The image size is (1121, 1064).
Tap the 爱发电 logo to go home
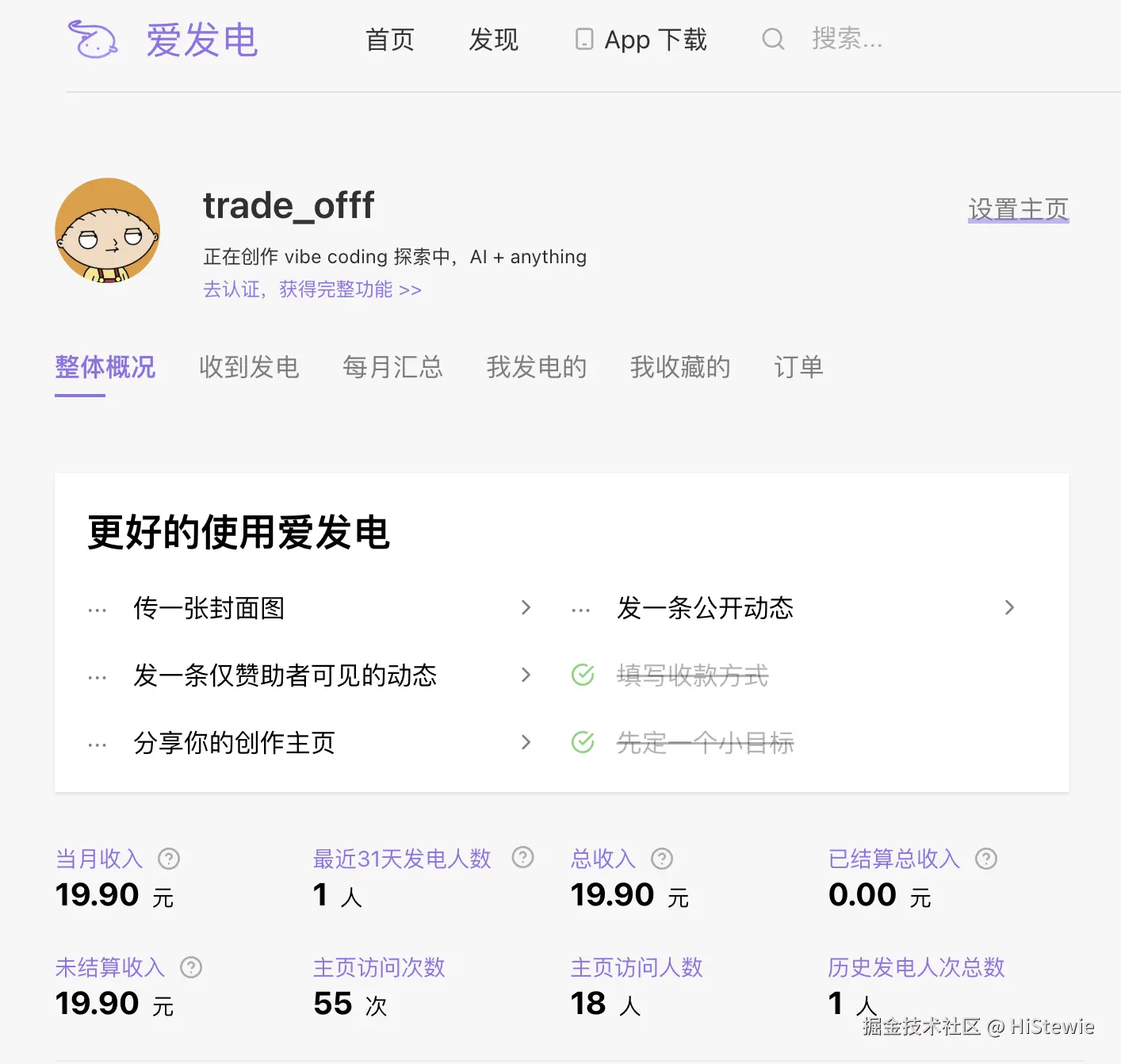[163, 40]
